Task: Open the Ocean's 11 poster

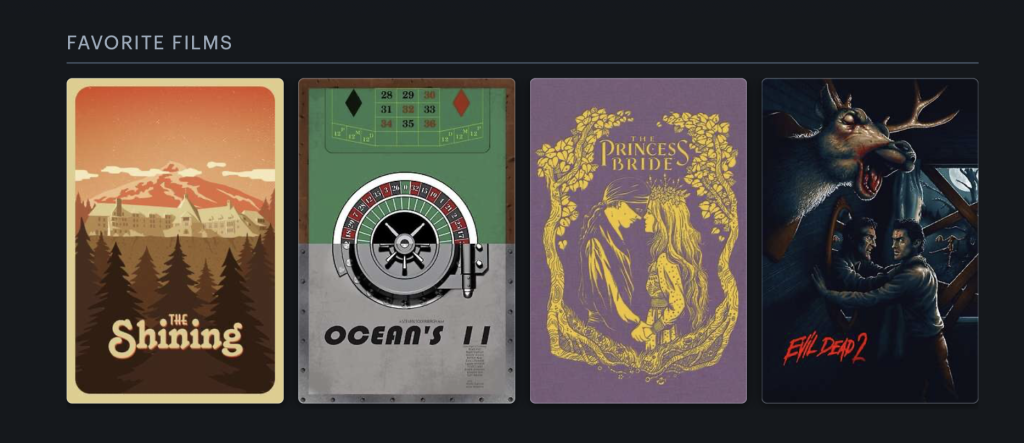Action: click(406, 241)
